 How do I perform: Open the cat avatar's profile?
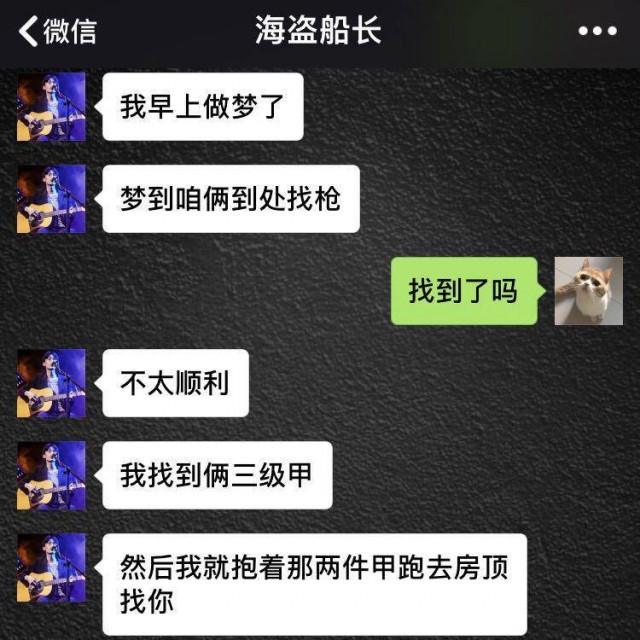pyautogui.click(x=588, y=291)
